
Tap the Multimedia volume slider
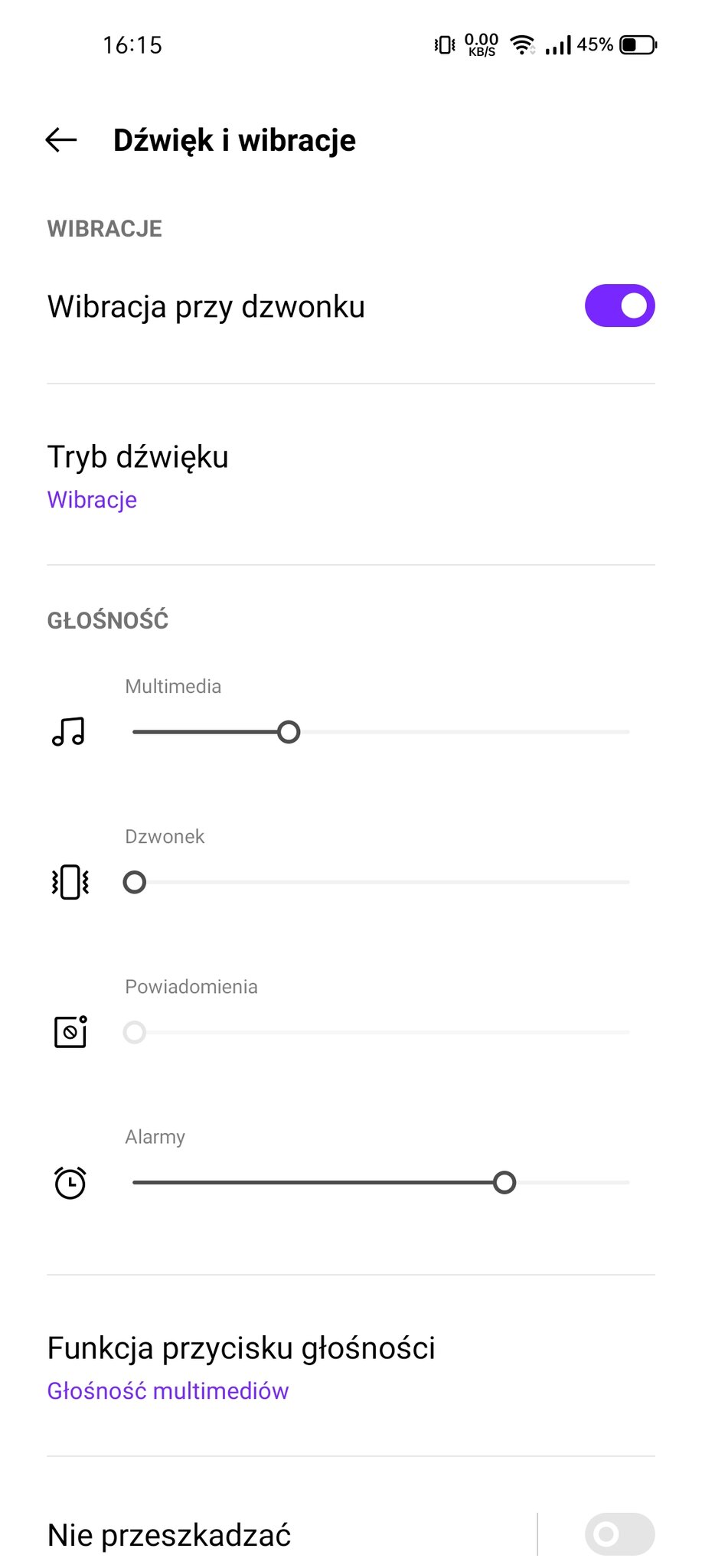pyautogui.click(x=380, y=732)
